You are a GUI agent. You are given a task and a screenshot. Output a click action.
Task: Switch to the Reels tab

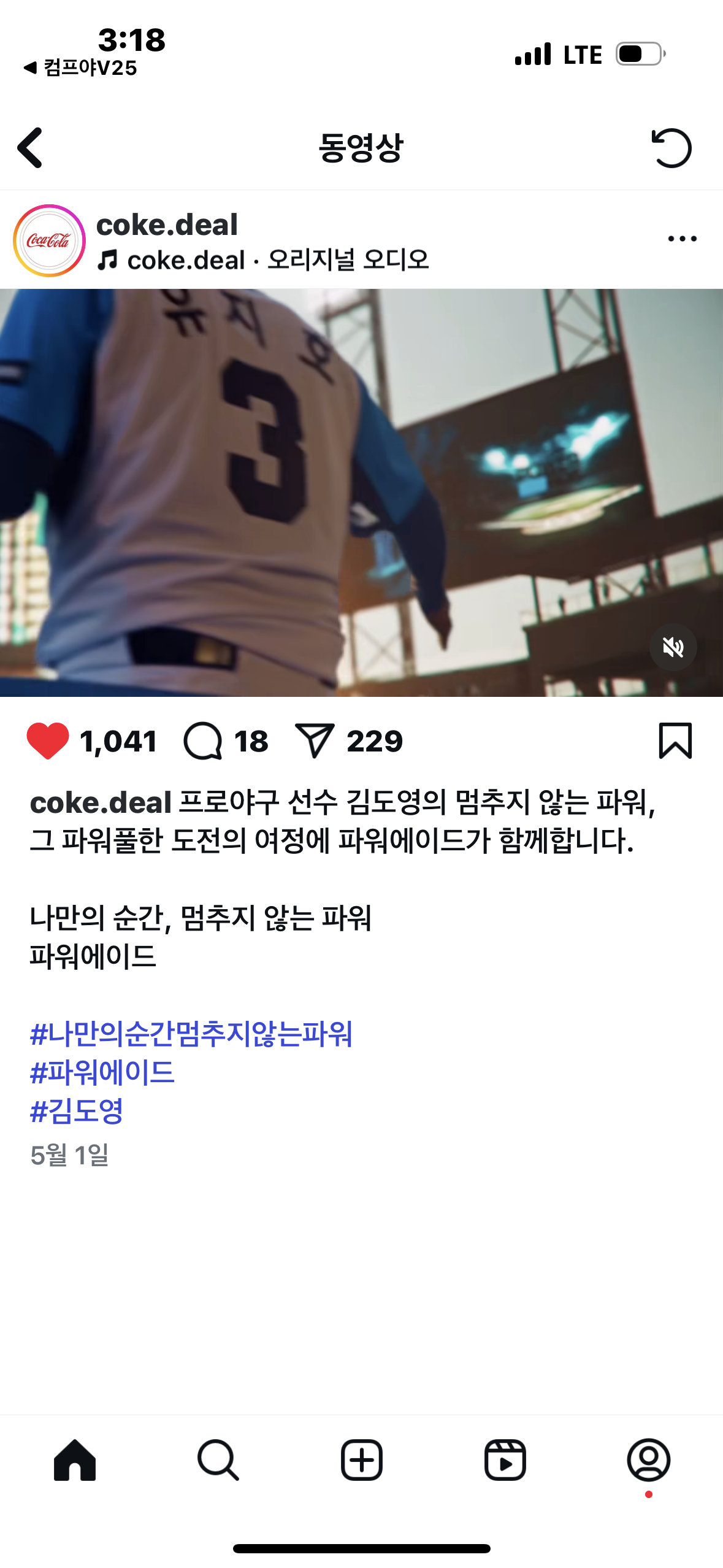[505, 1460]
